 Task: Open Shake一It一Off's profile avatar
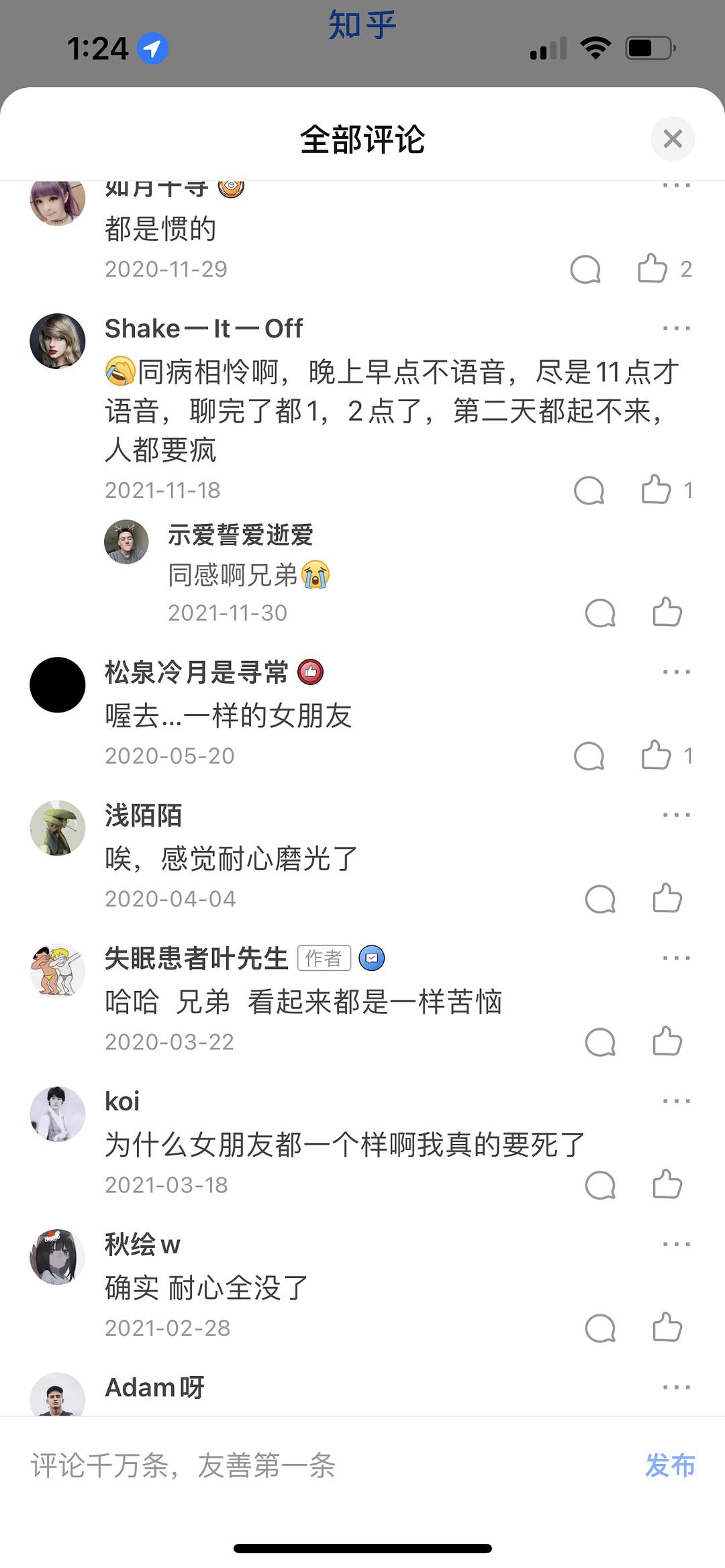point(58,341)
